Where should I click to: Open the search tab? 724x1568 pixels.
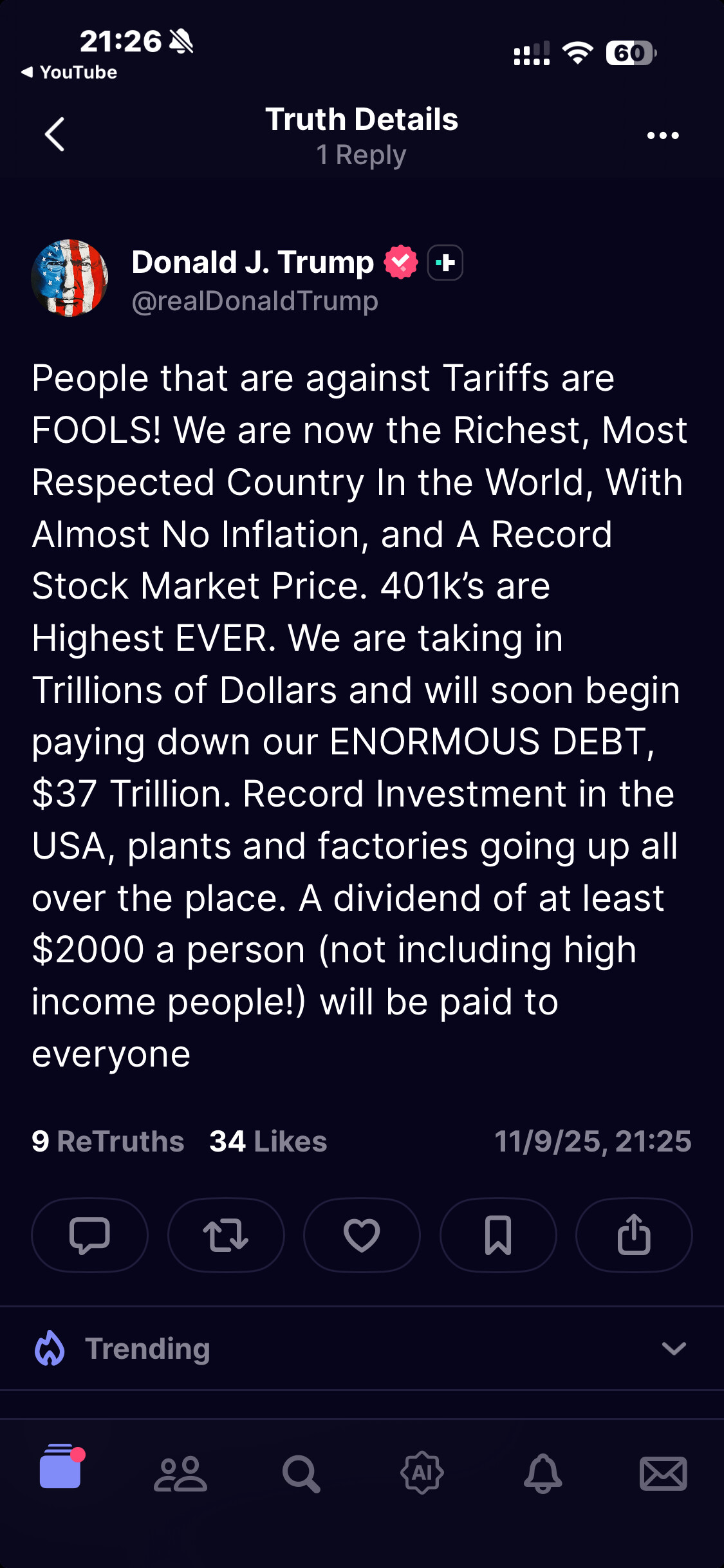tap(301, 1473)
